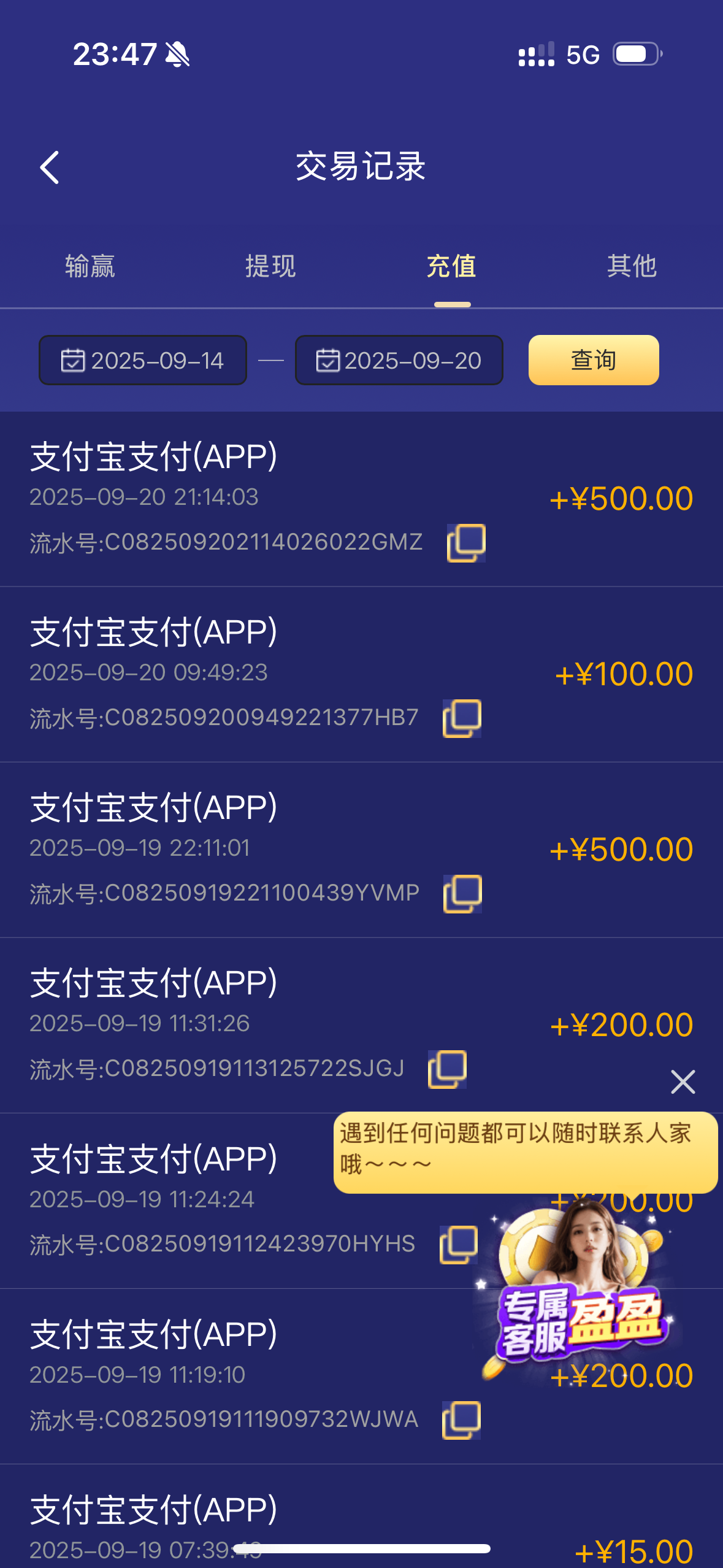Open the start date picker 2025-09-14

(x=143, y=360)
